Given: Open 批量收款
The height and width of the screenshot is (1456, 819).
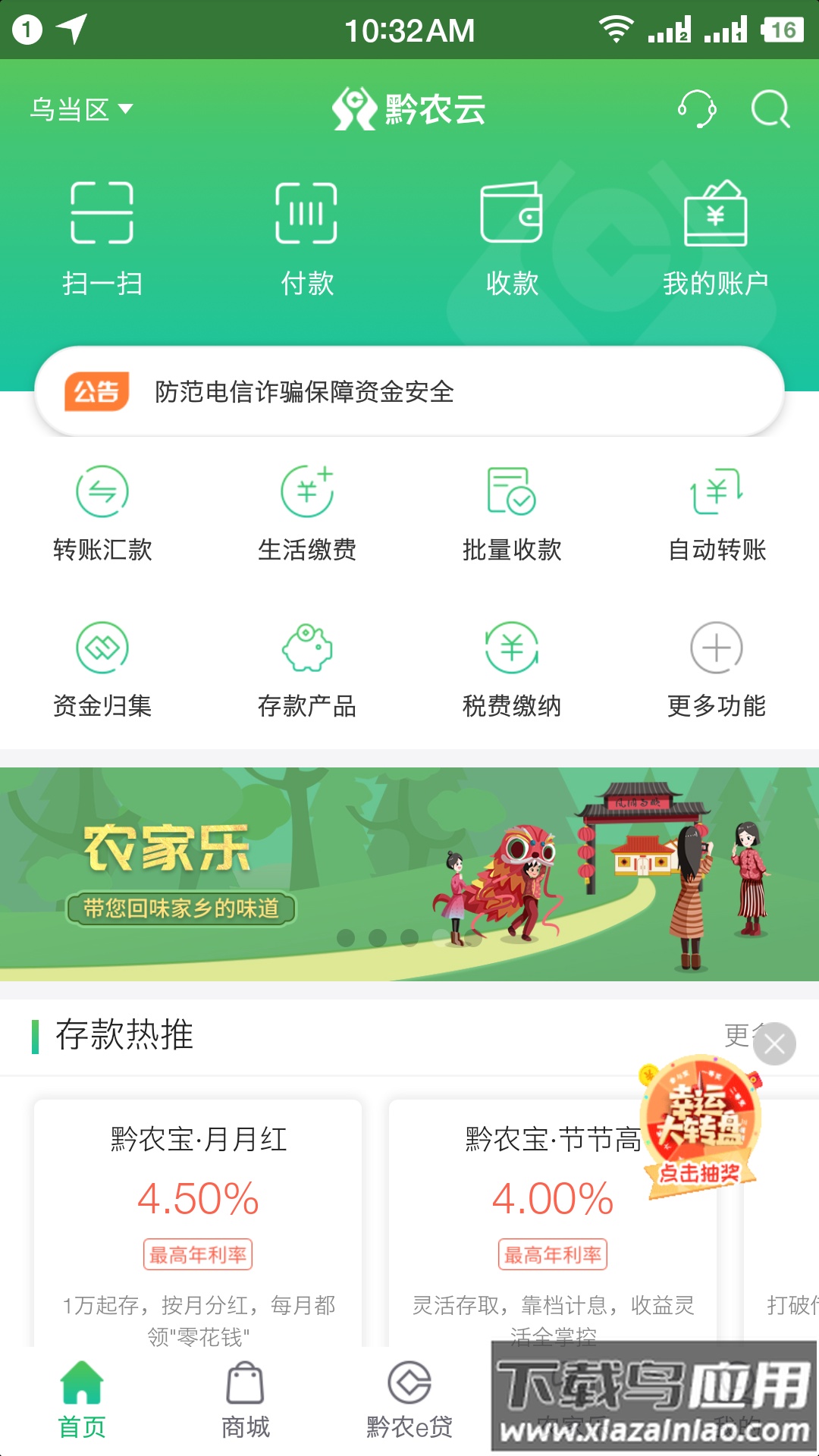Looking at the screenshot, I should 512,513.
